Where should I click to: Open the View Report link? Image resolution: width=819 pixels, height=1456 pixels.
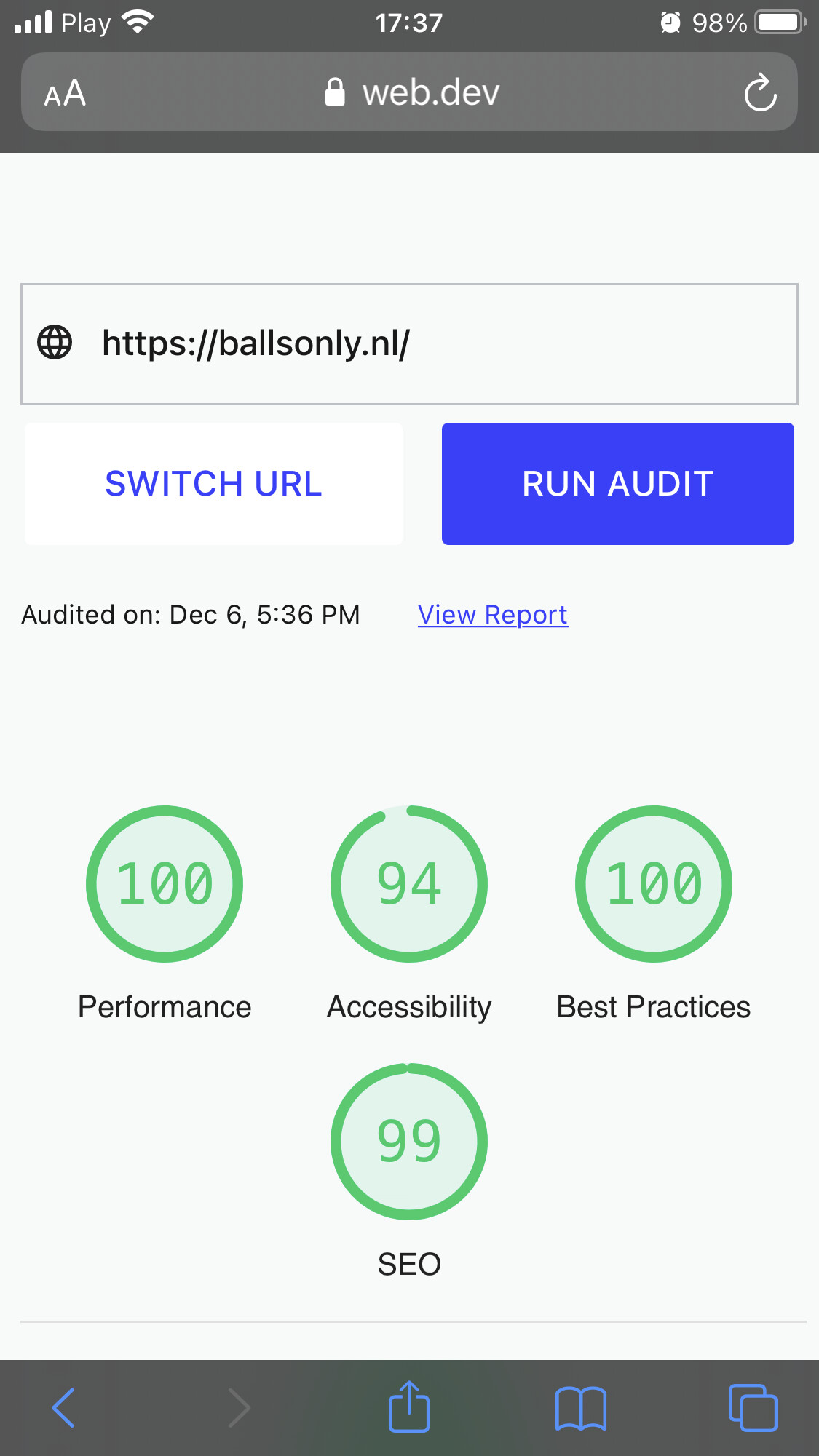coord(493,615)
